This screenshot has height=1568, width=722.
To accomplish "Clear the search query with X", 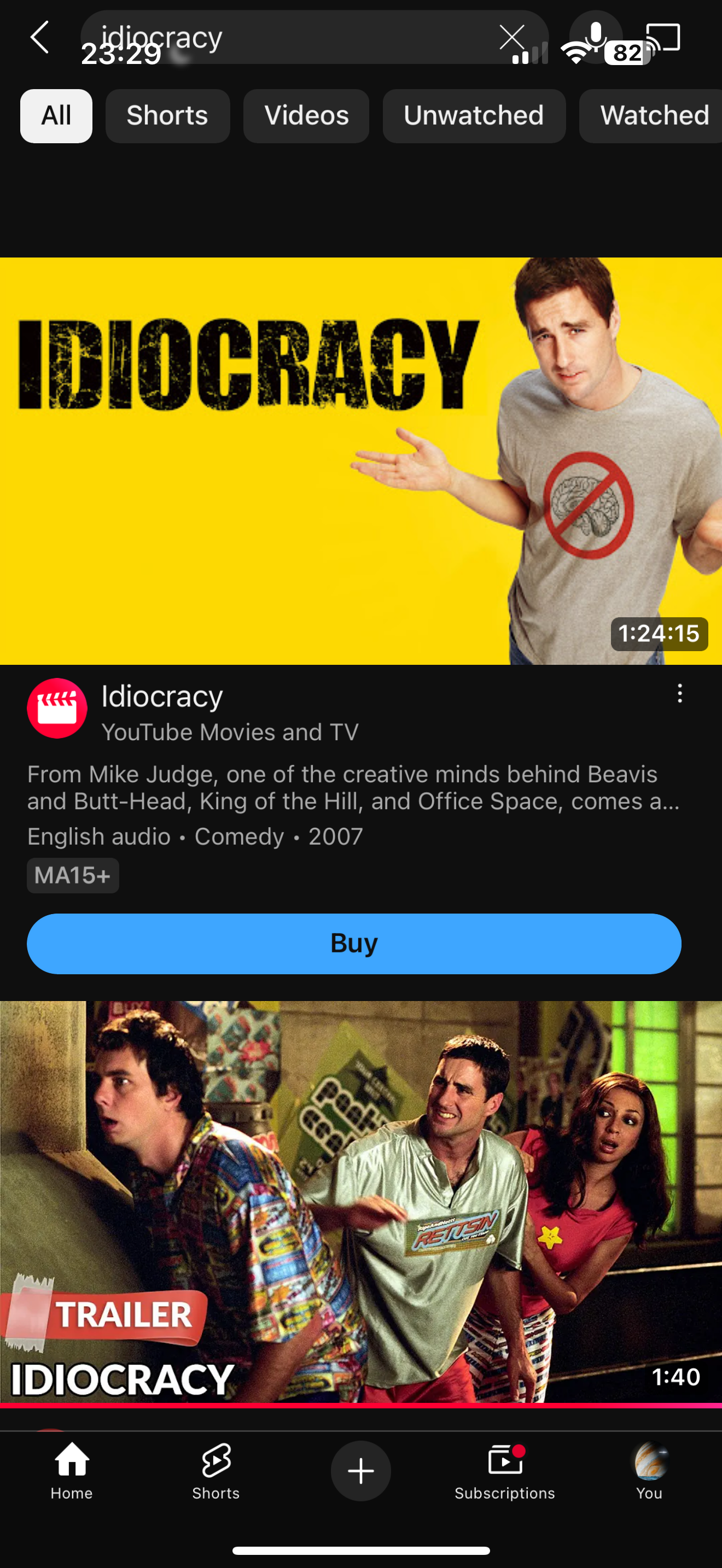I will [512, 37].
